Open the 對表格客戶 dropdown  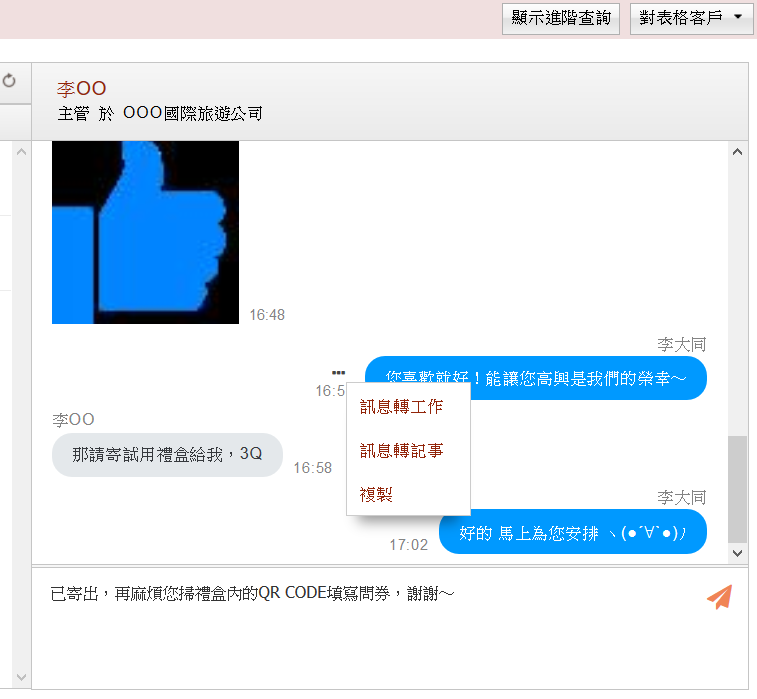pos(691,19)
